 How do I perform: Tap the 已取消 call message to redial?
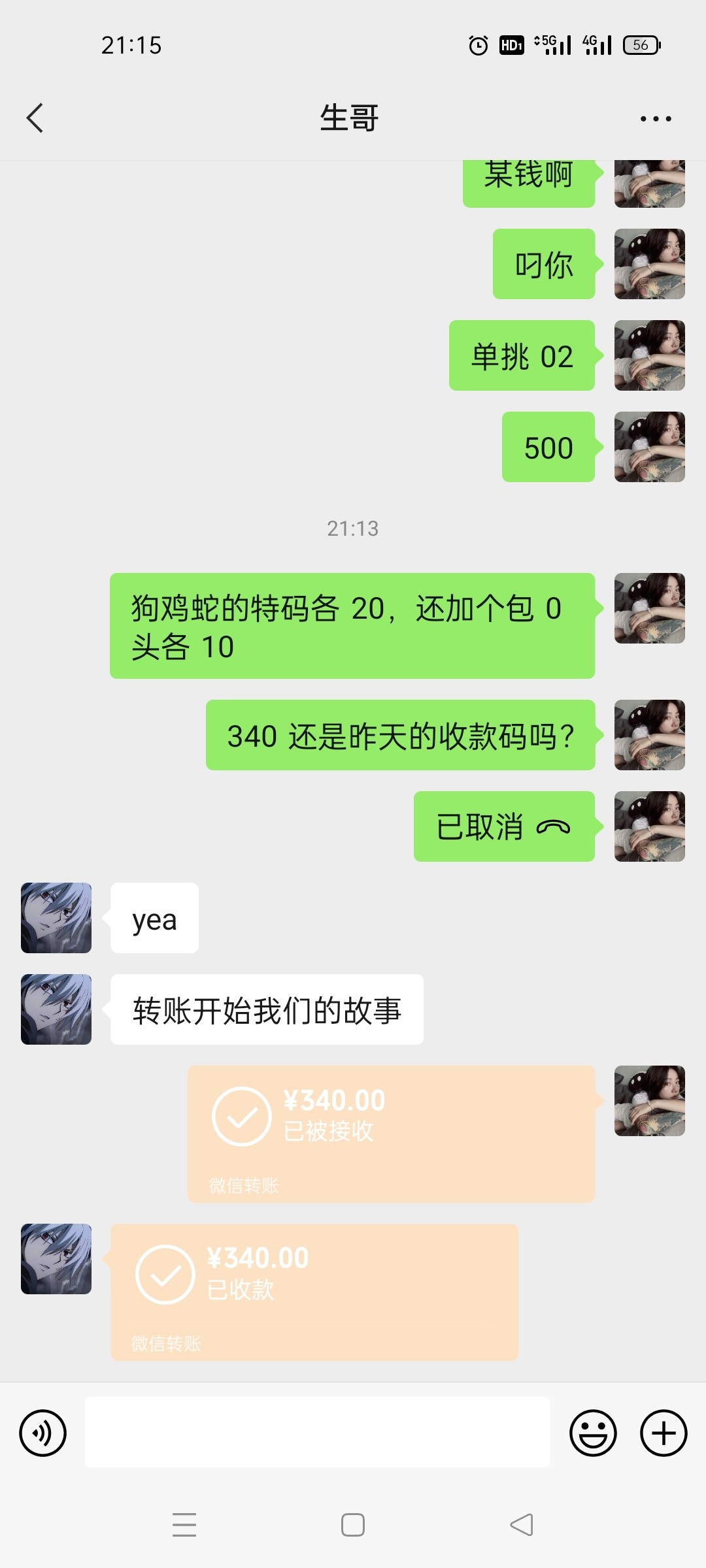tap(503, 826)
